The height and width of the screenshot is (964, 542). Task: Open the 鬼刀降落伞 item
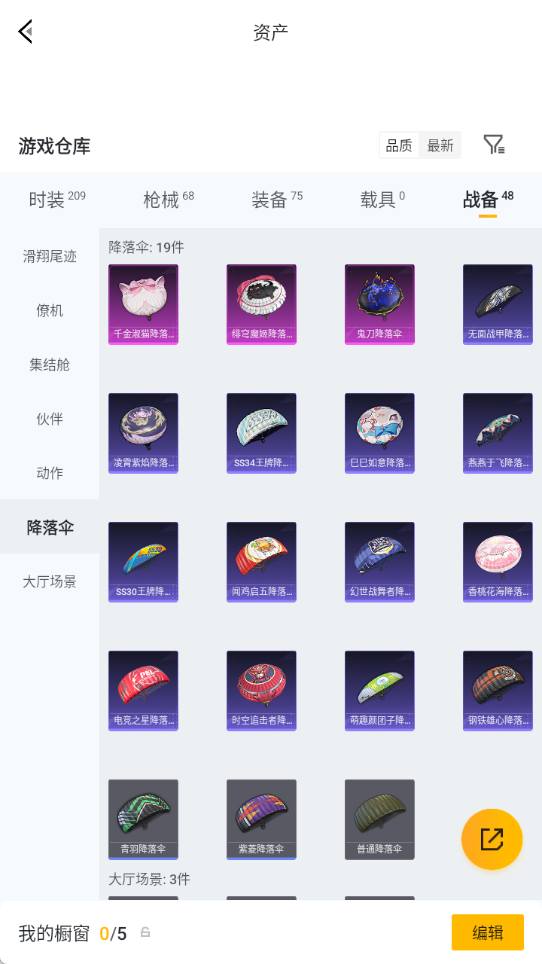pos(379,304)
